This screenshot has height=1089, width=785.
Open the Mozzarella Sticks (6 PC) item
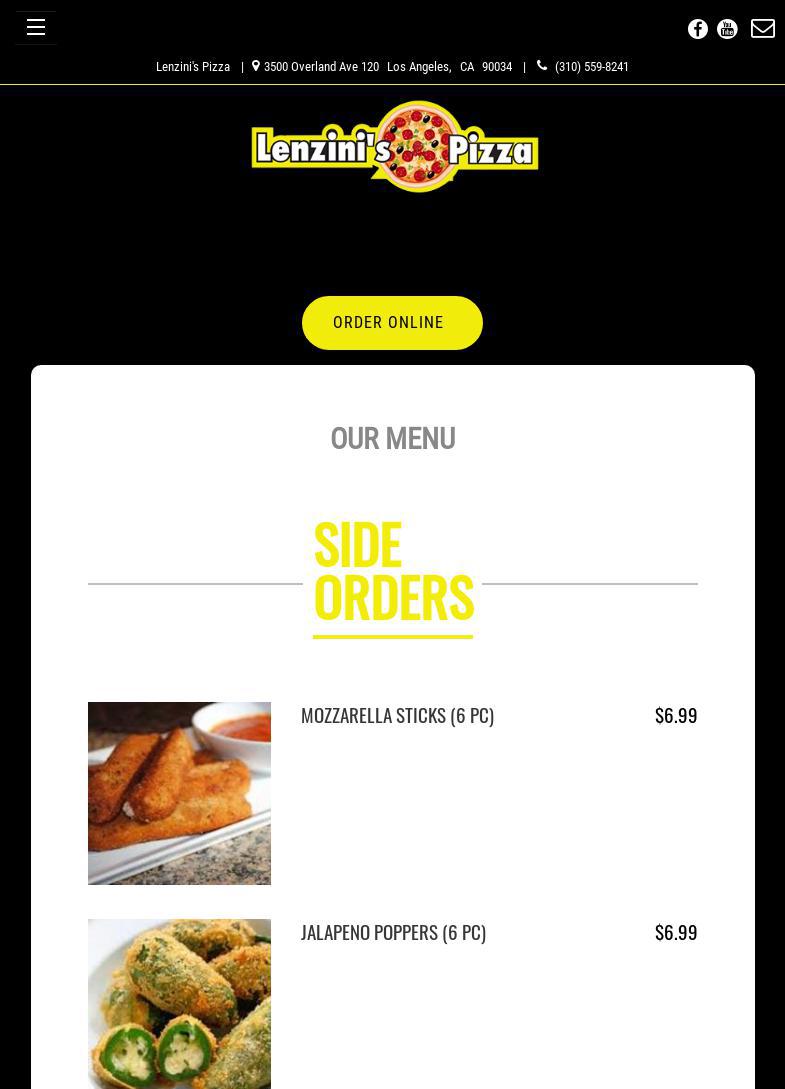(x=397, y=715)
